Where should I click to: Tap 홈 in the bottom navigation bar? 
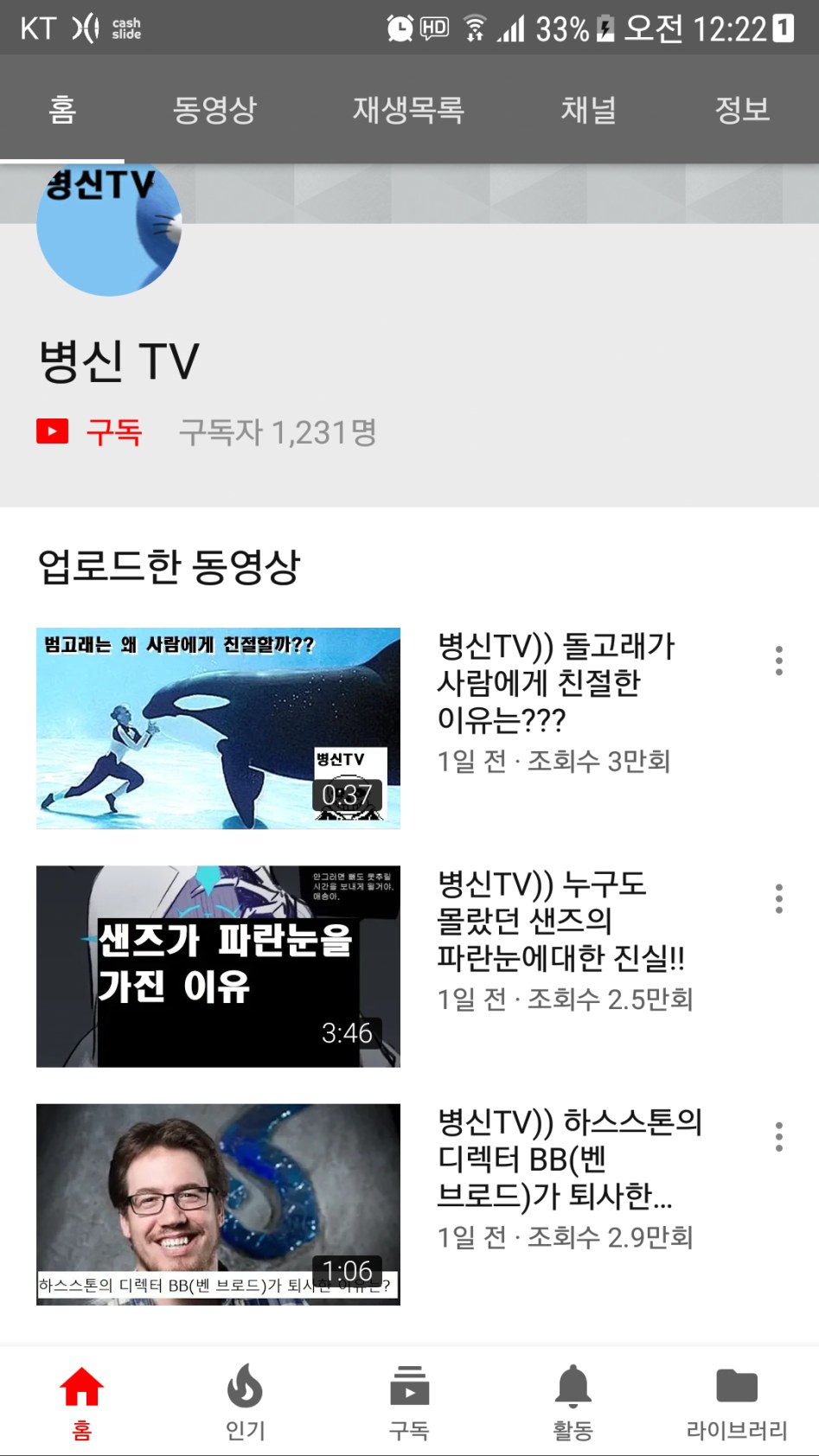[x=81, y=1401]
